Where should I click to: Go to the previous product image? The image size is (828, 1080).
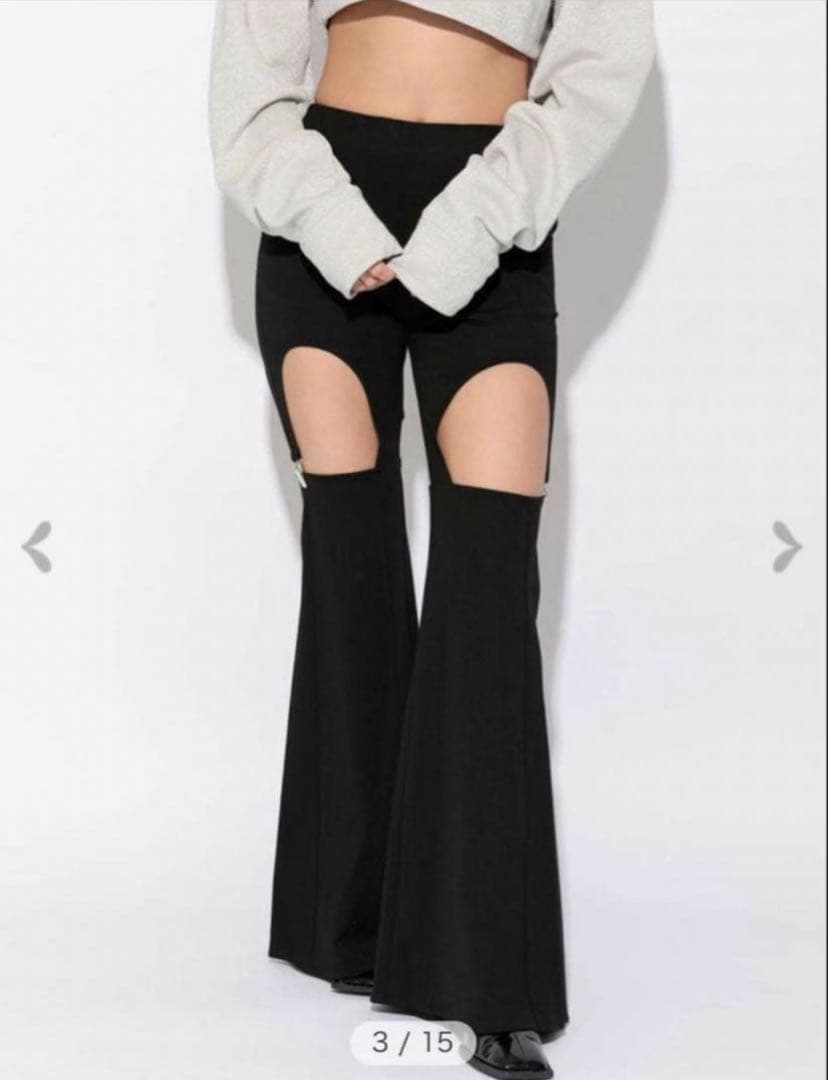37,546
